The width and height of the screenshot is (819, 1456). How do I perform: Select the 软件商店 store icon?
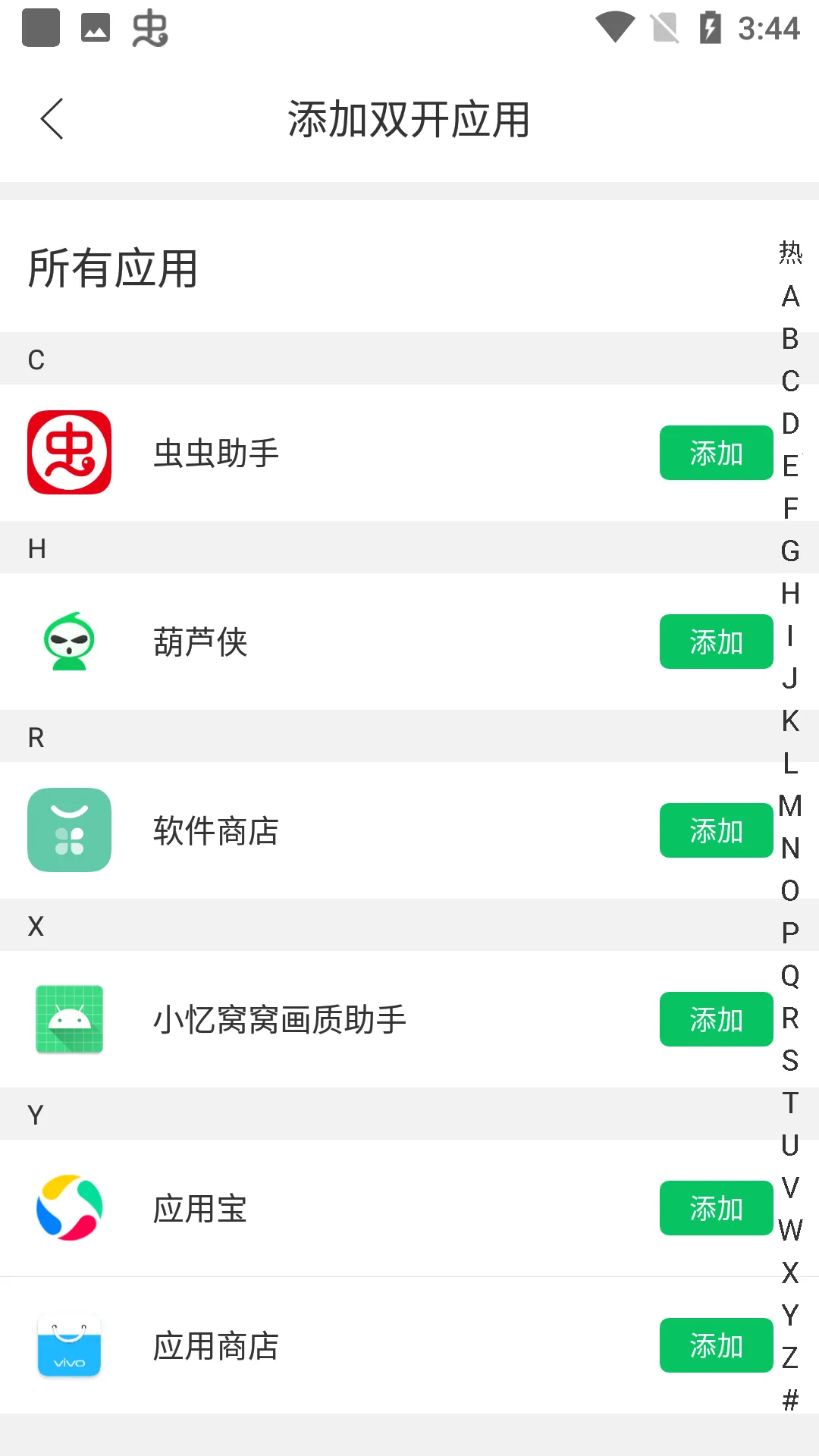point(69,830)
